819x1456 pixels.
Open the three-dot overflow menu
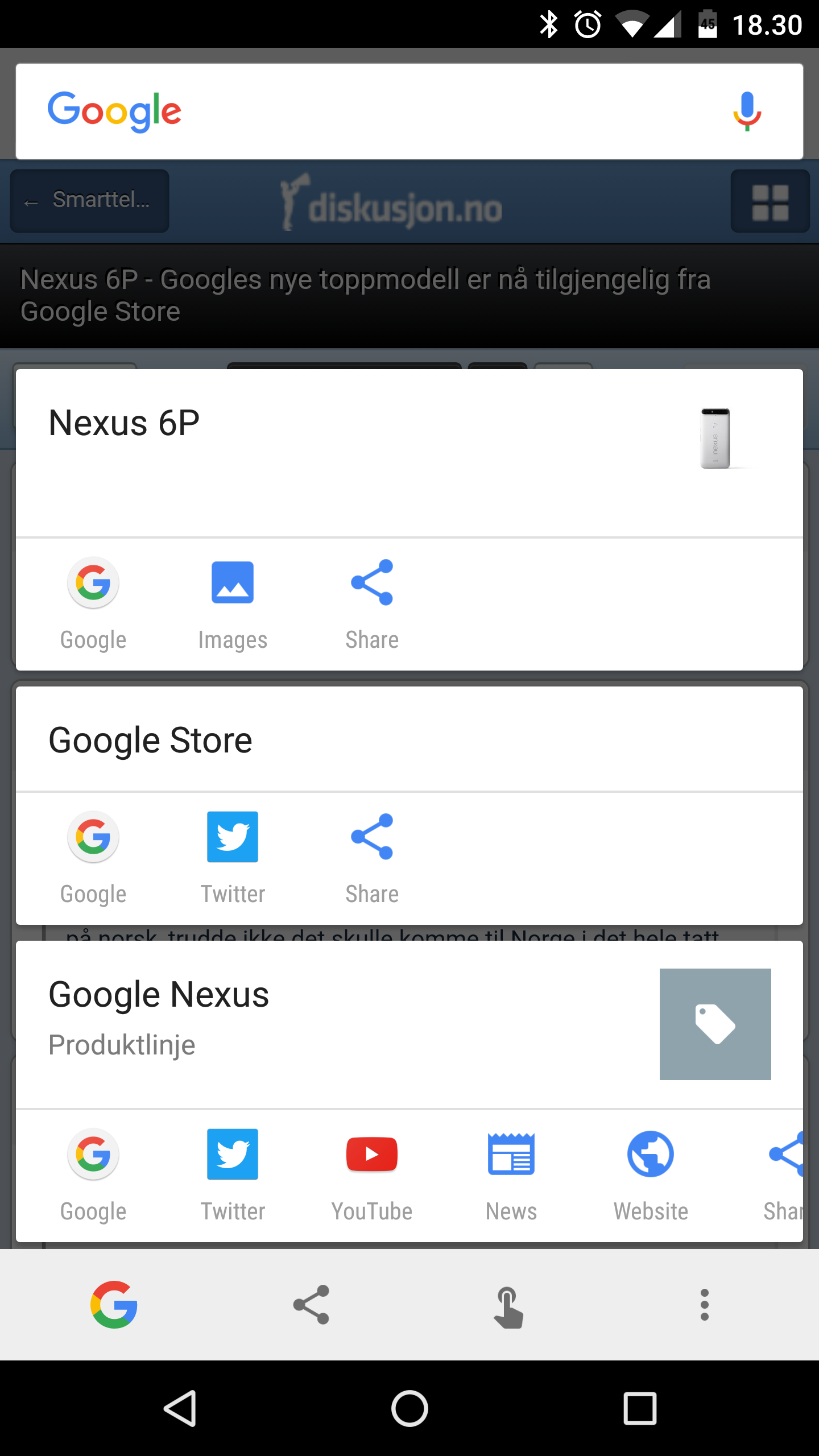tap(705, 1305)
